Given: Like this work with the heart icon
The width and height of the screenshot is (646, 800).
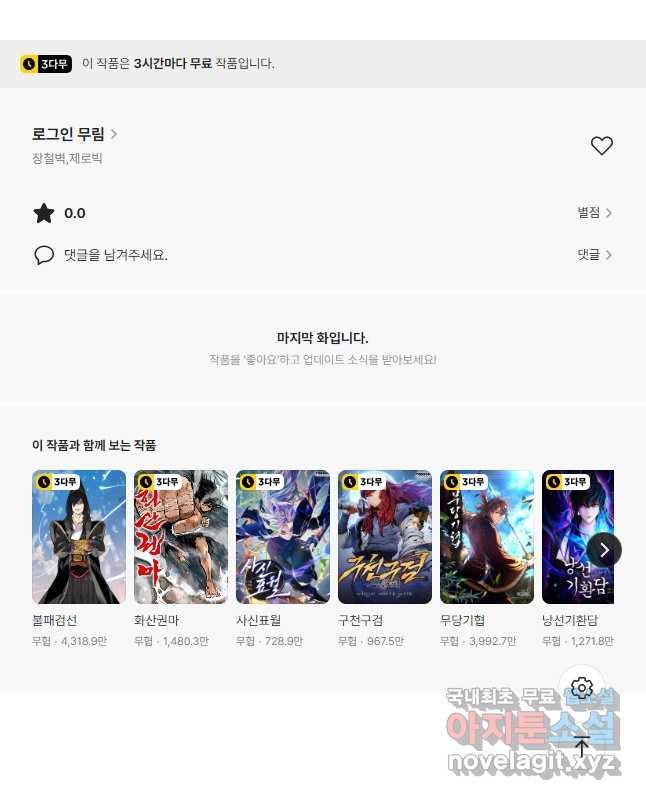Looking at the screenshot, I should pyautogui.click(x=601, y=146).
